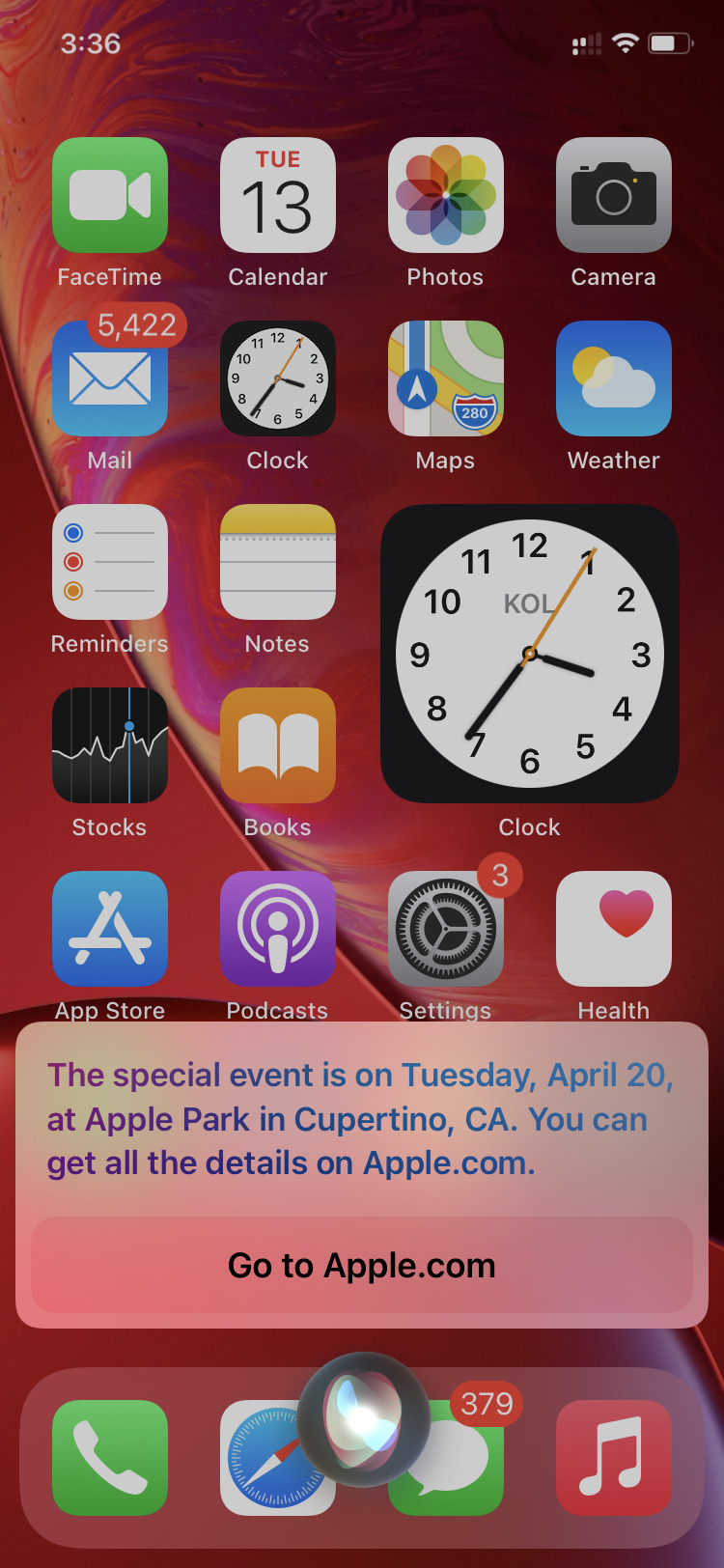Tap the Siri orb
Screen dimensions: 724x1568
[363, 1417]
